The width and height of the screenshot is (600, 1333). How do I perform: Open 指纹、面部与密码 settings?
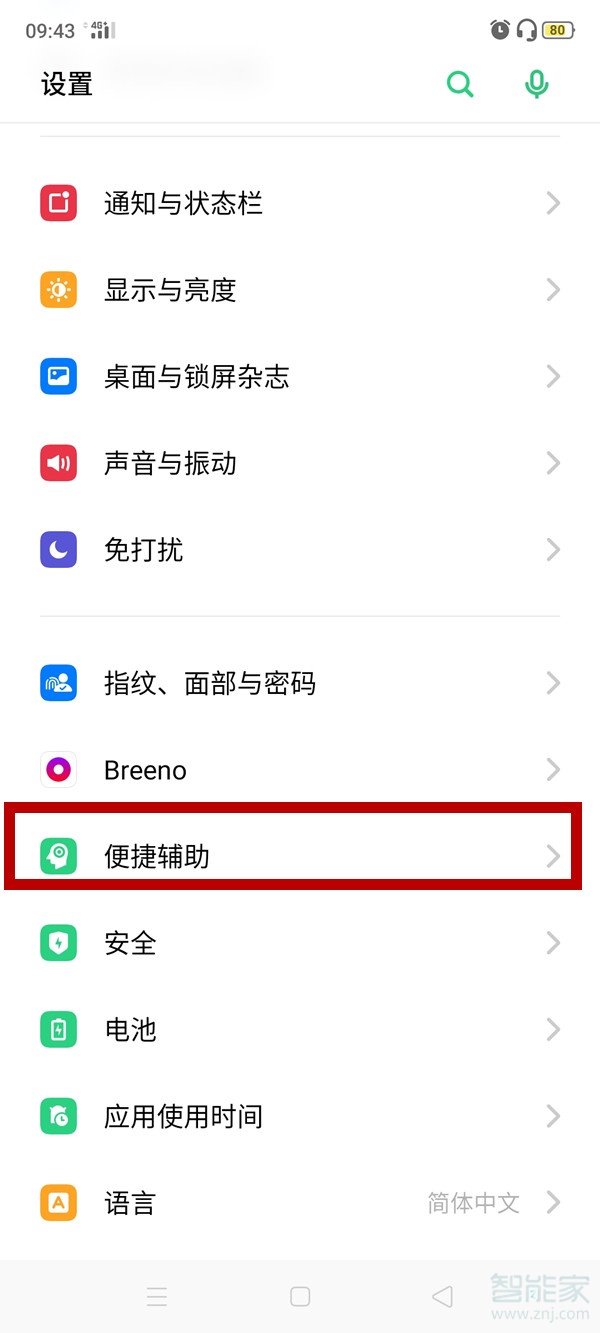pos(300,684)
